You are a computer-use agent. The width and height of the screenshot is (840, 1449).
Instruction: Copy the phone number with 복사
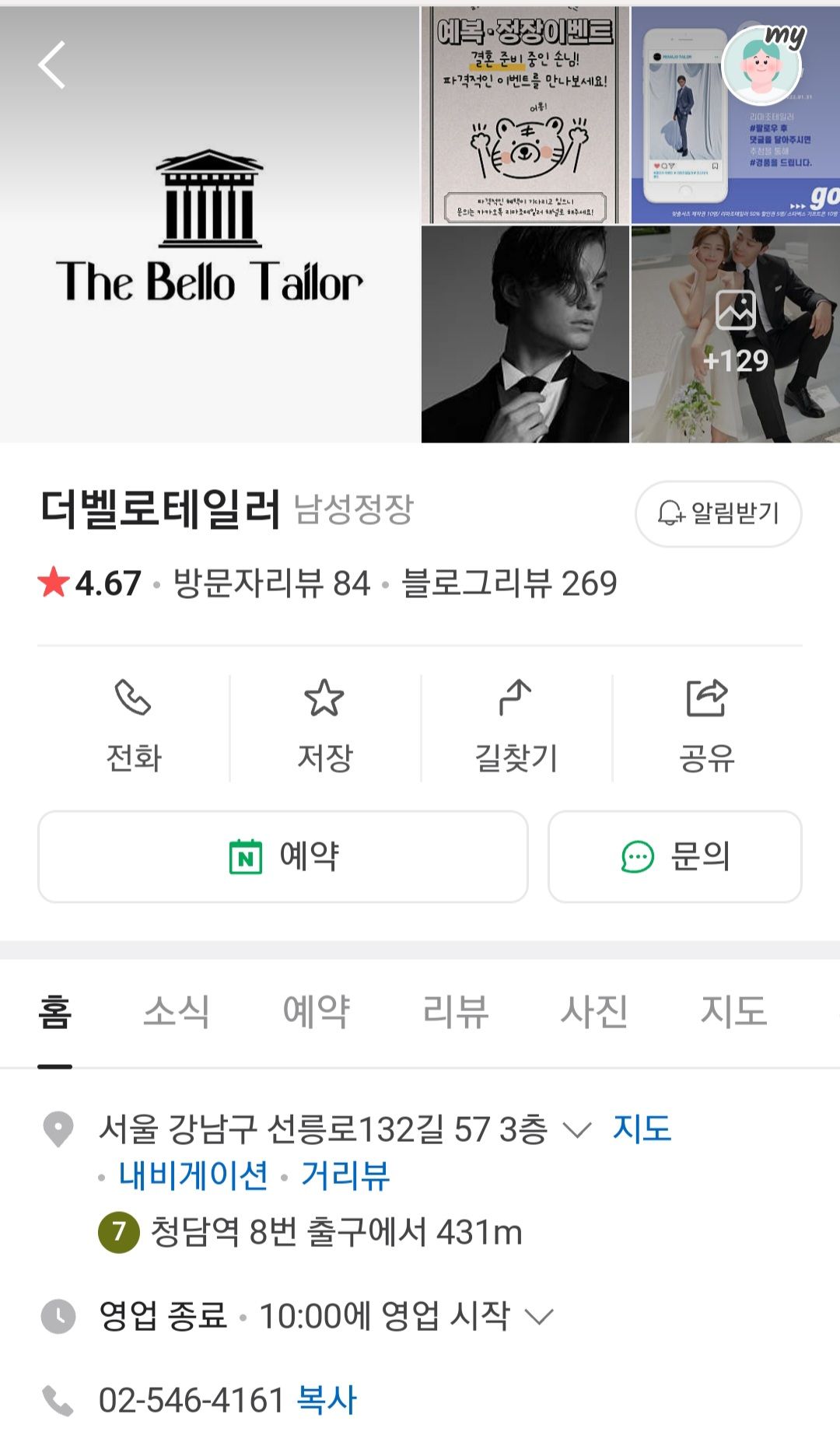tap(327, 1400)
